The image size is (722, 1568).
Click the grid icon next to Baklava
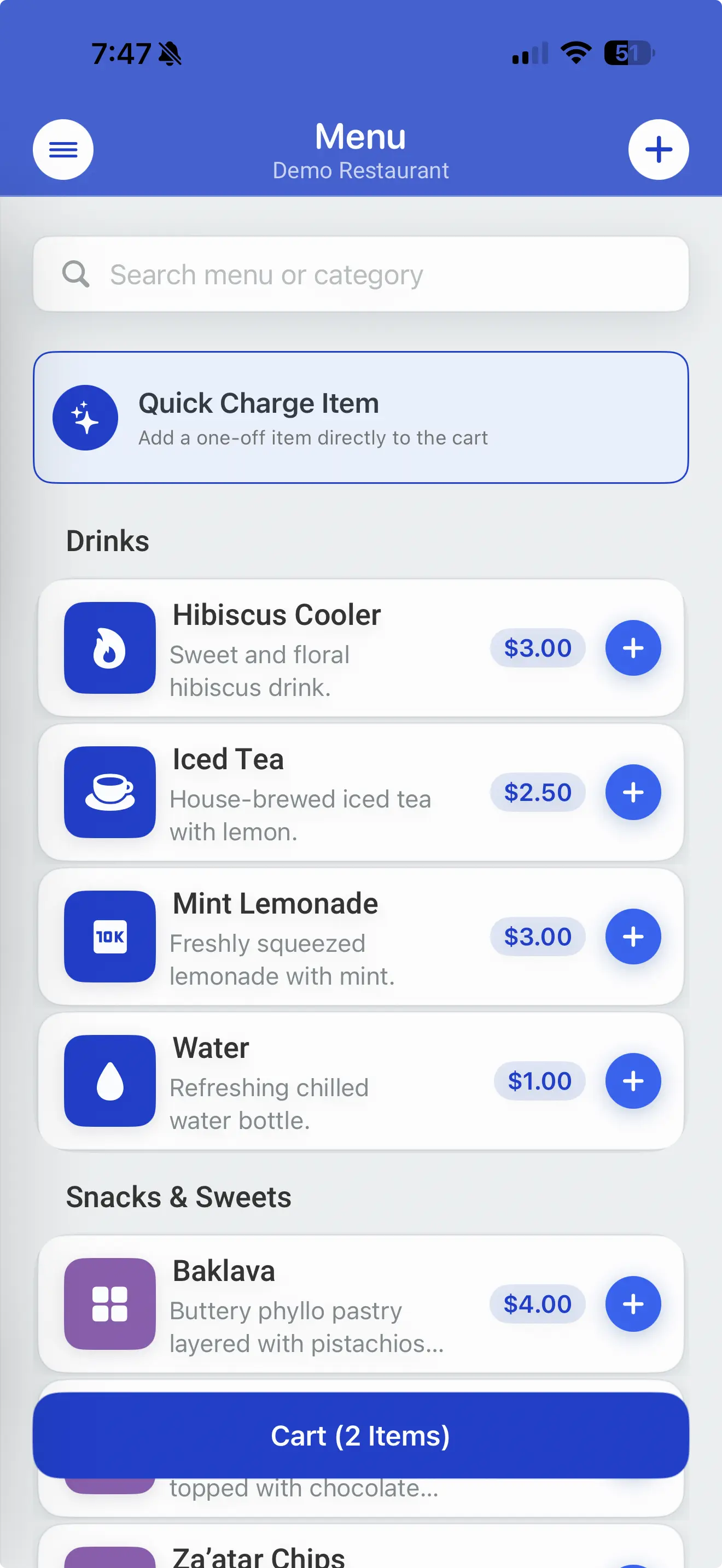coord(109,1304)
